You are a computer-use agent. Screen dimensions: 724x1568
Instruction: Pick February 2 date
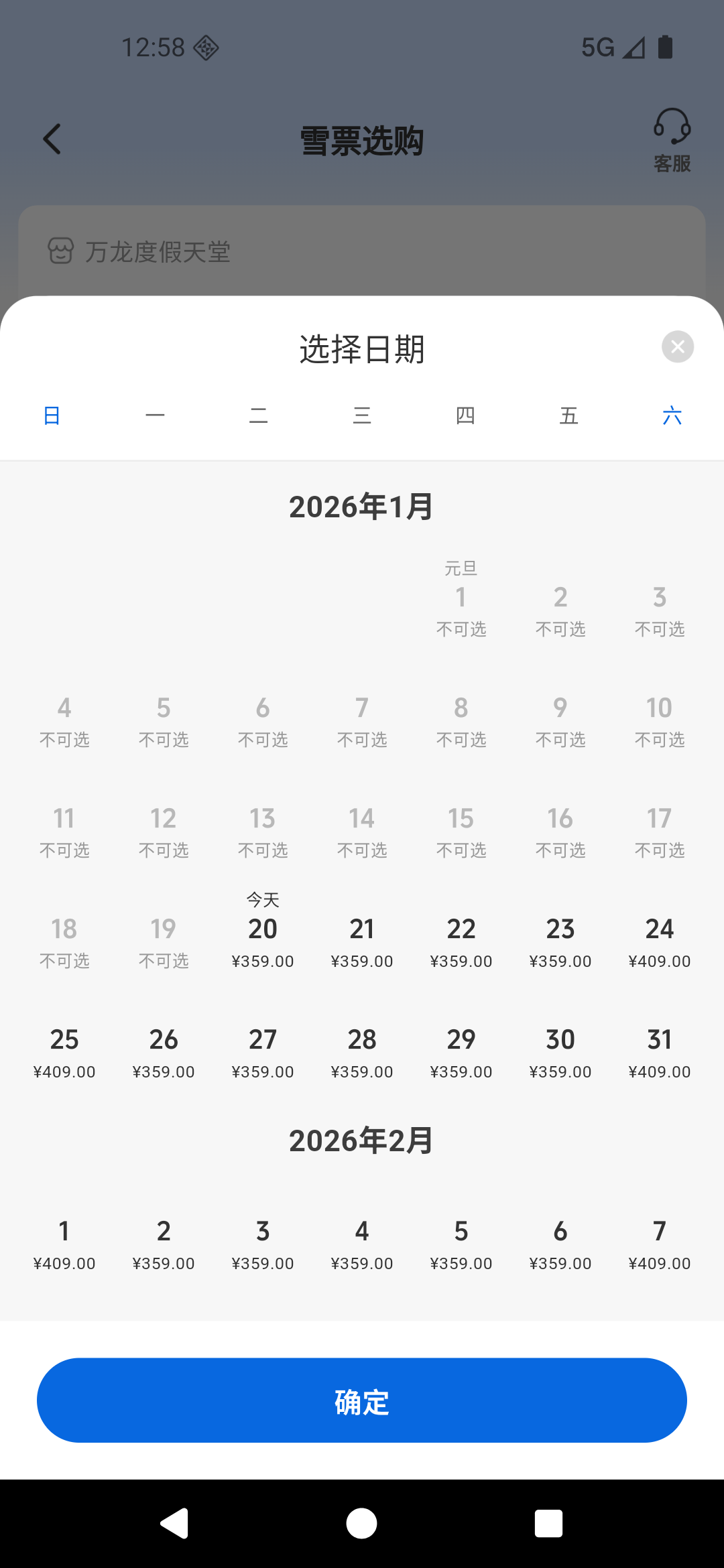[164, 1242]
